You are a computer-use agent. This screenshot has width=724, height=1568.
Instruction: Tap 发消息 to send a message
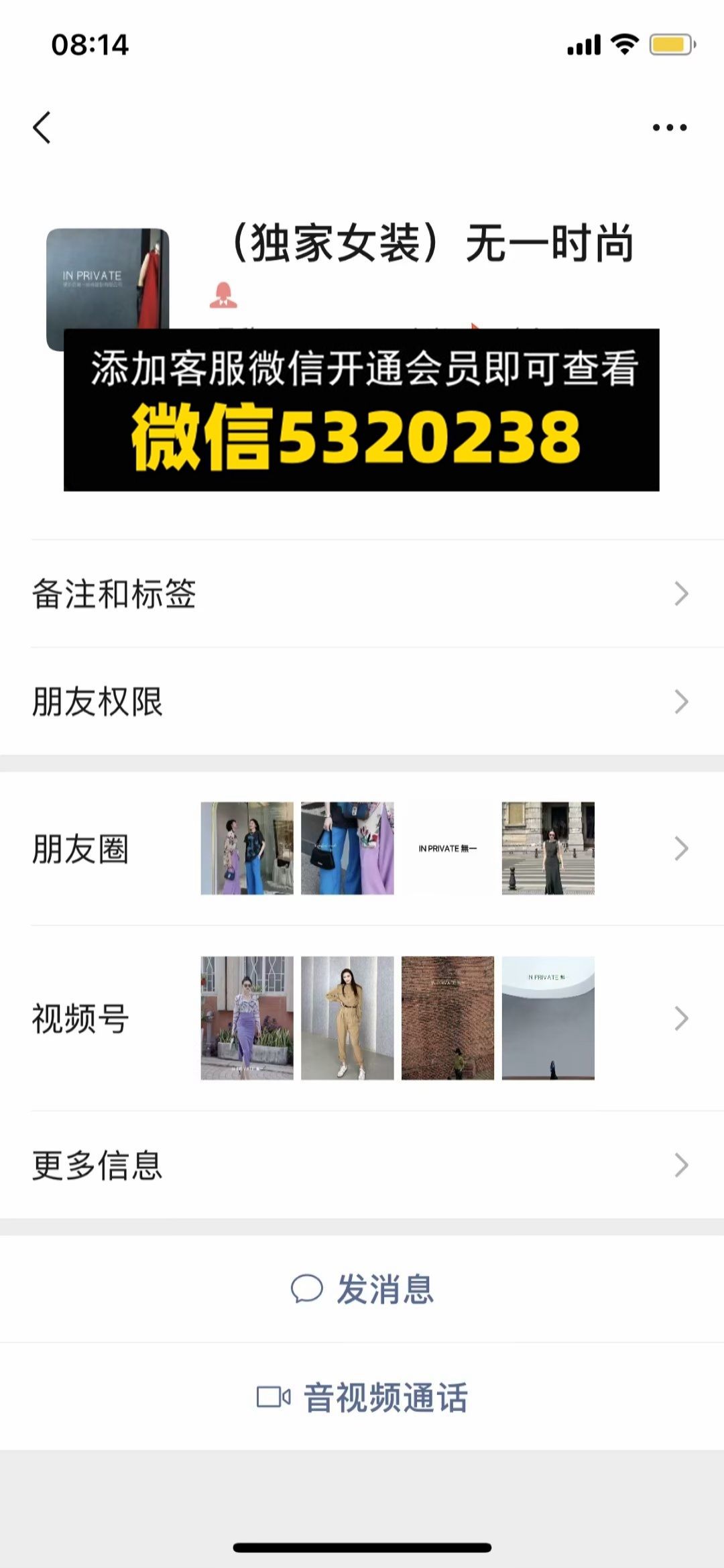(362, 1289)
